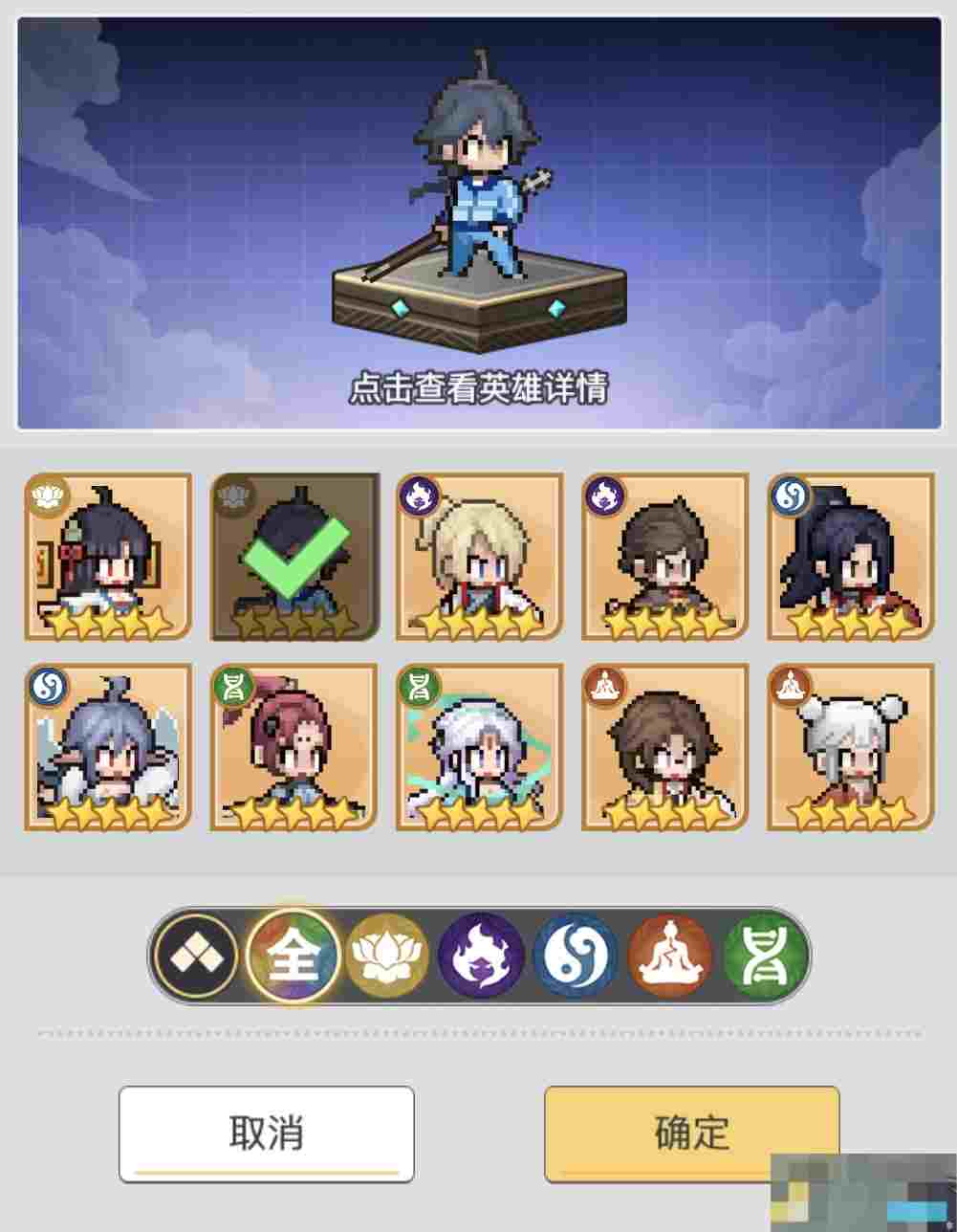The image size is (957, 1232).
Task: Filter heroes by the blue yin-yang type
Action: pos(576,956)
